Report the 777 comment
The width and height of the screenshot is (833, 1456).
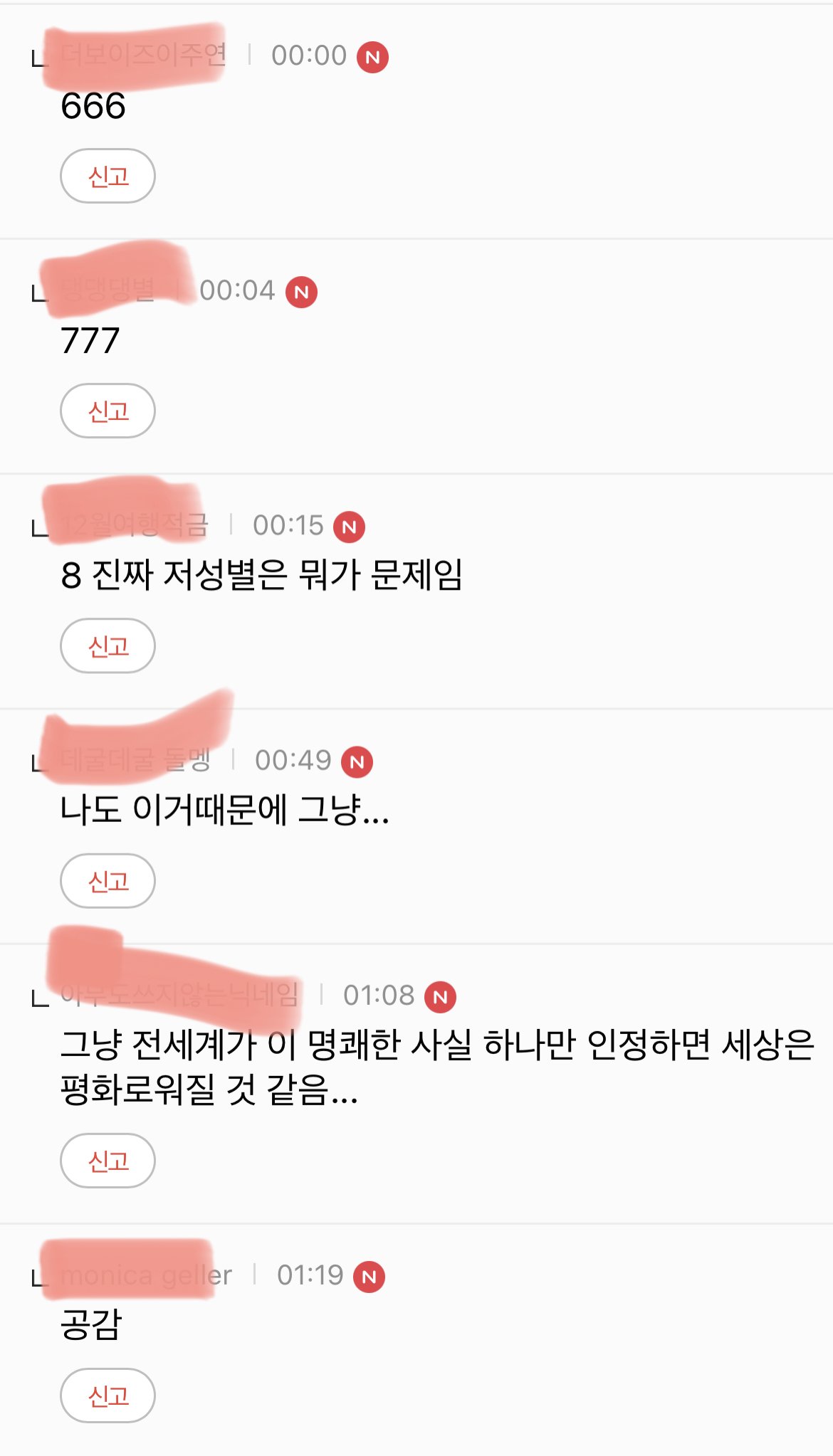[108, 411]
